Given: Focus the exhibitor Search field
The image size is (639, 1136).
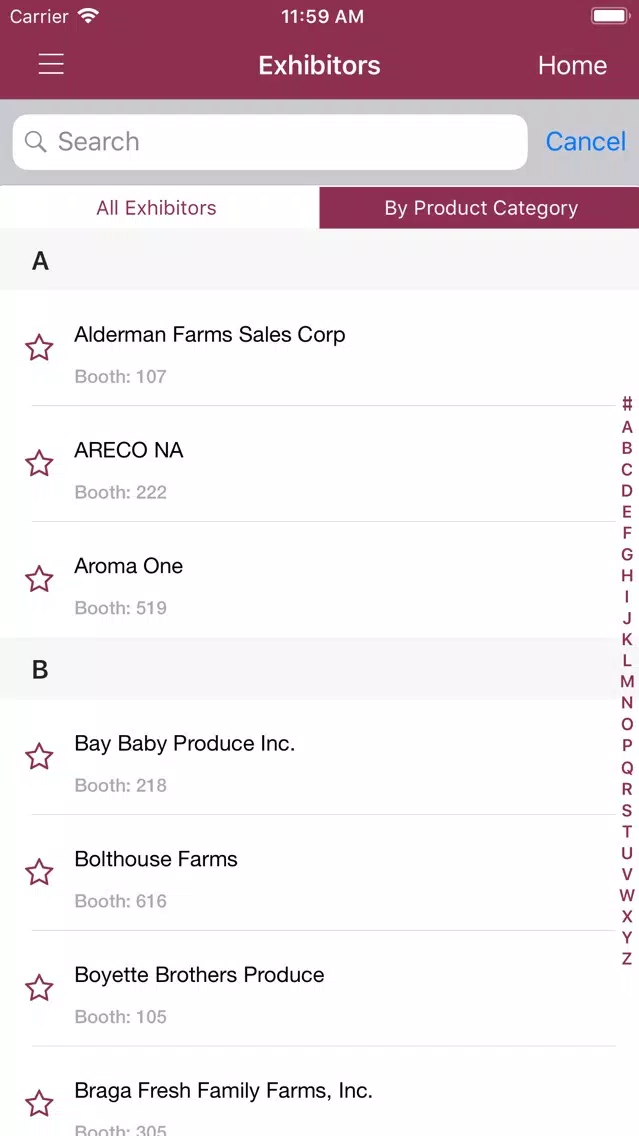Looking at the screenshot, I should pyautogui.click(x=270, y=142).
